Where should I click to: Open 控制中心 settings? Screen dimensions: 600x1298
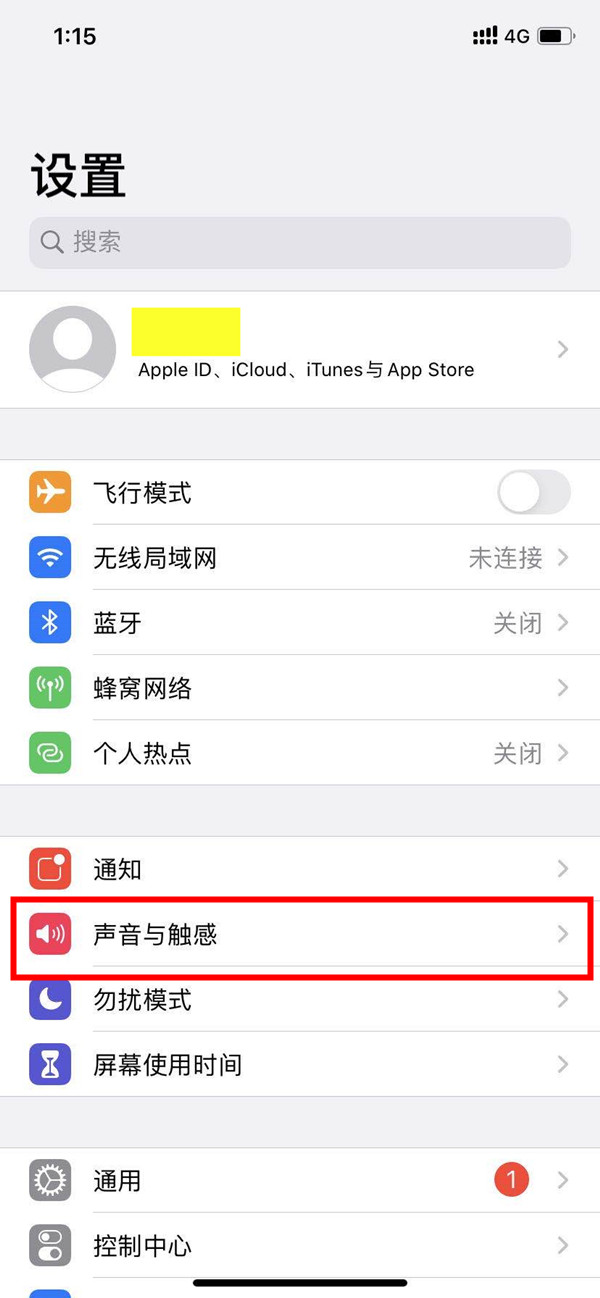[x=300, y=1246]
